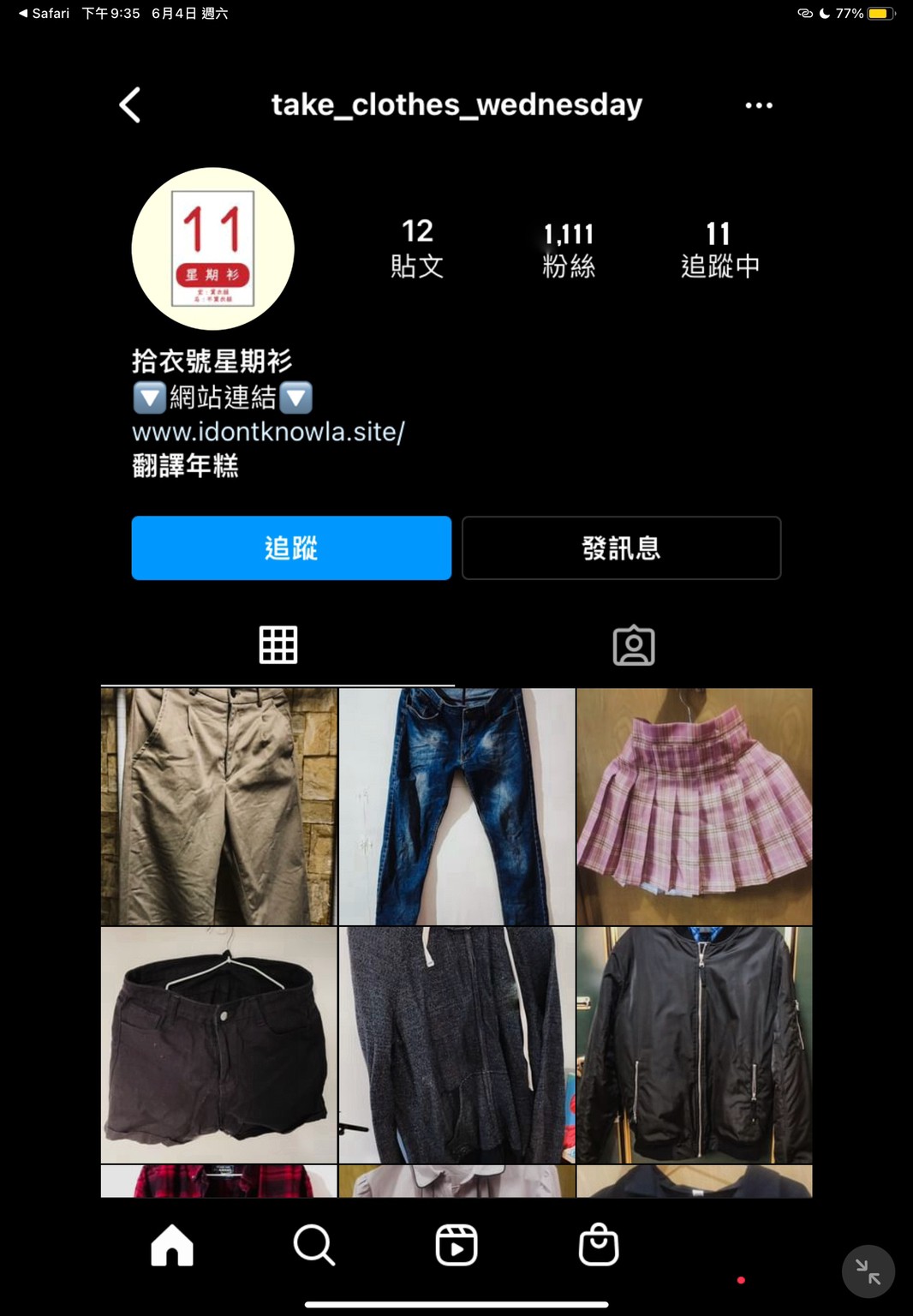
Task: Go to the Home feed tab
Action: [x=172, y=1245]
